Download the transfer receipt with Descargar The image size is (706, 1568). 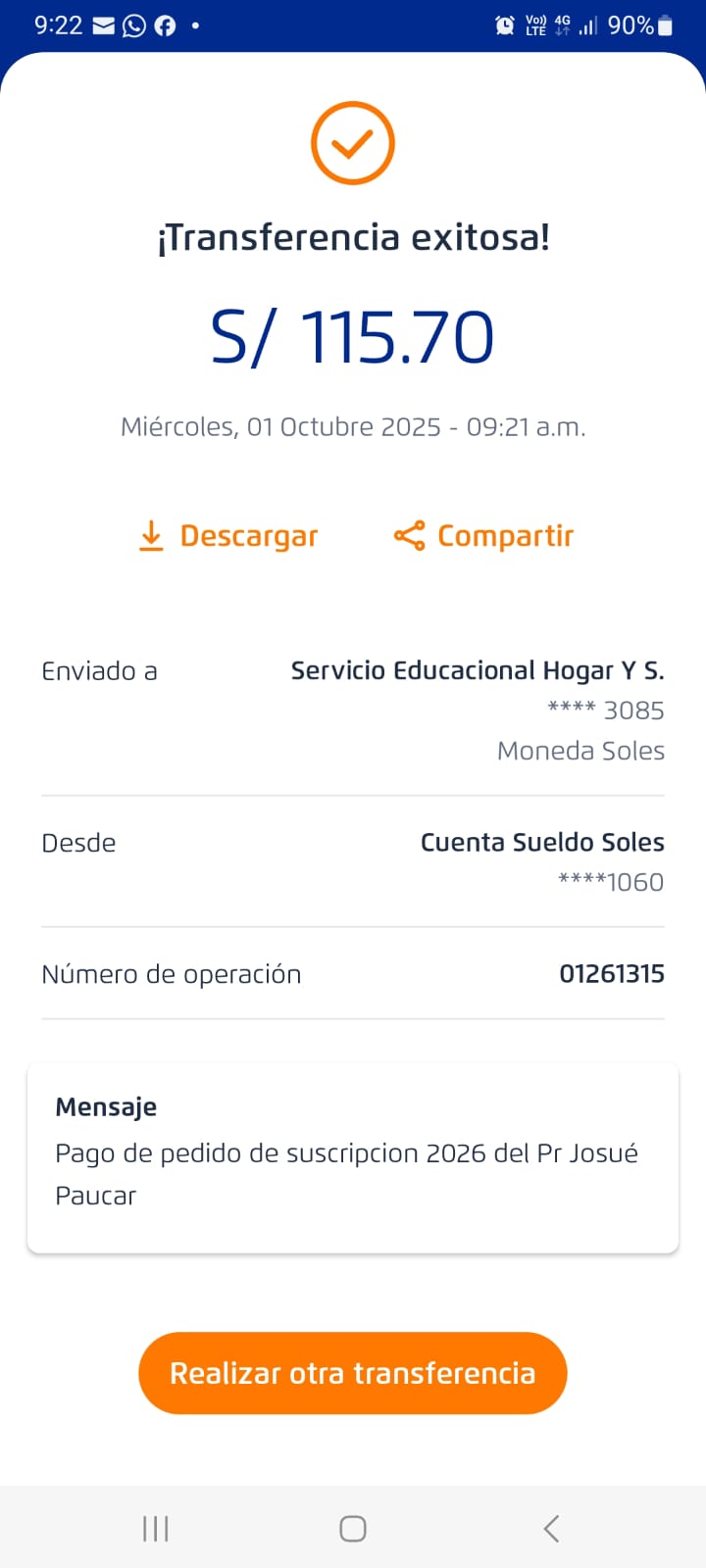(x=228, y=536)
